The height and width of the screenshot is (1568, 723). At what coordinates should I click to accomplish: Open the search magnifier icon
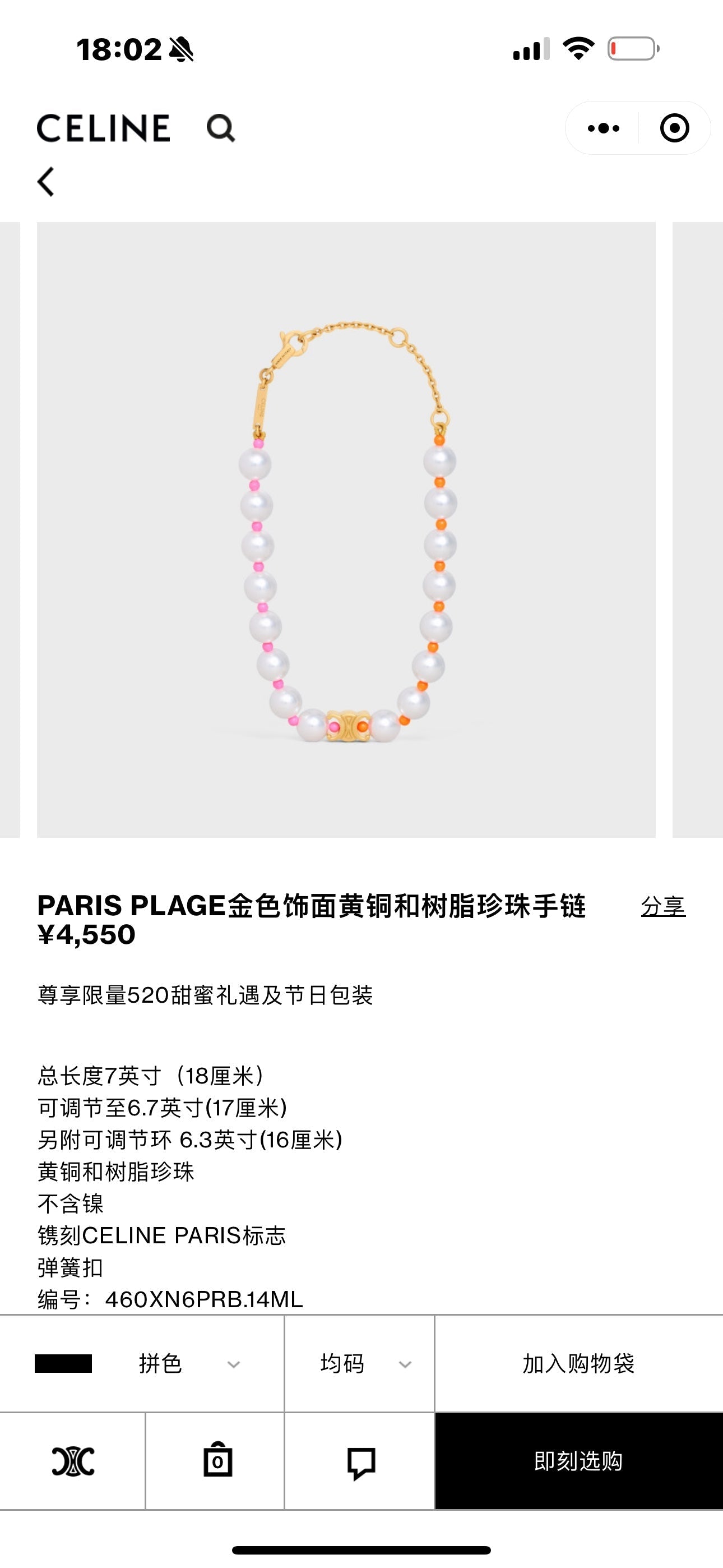tap(220, 128)
